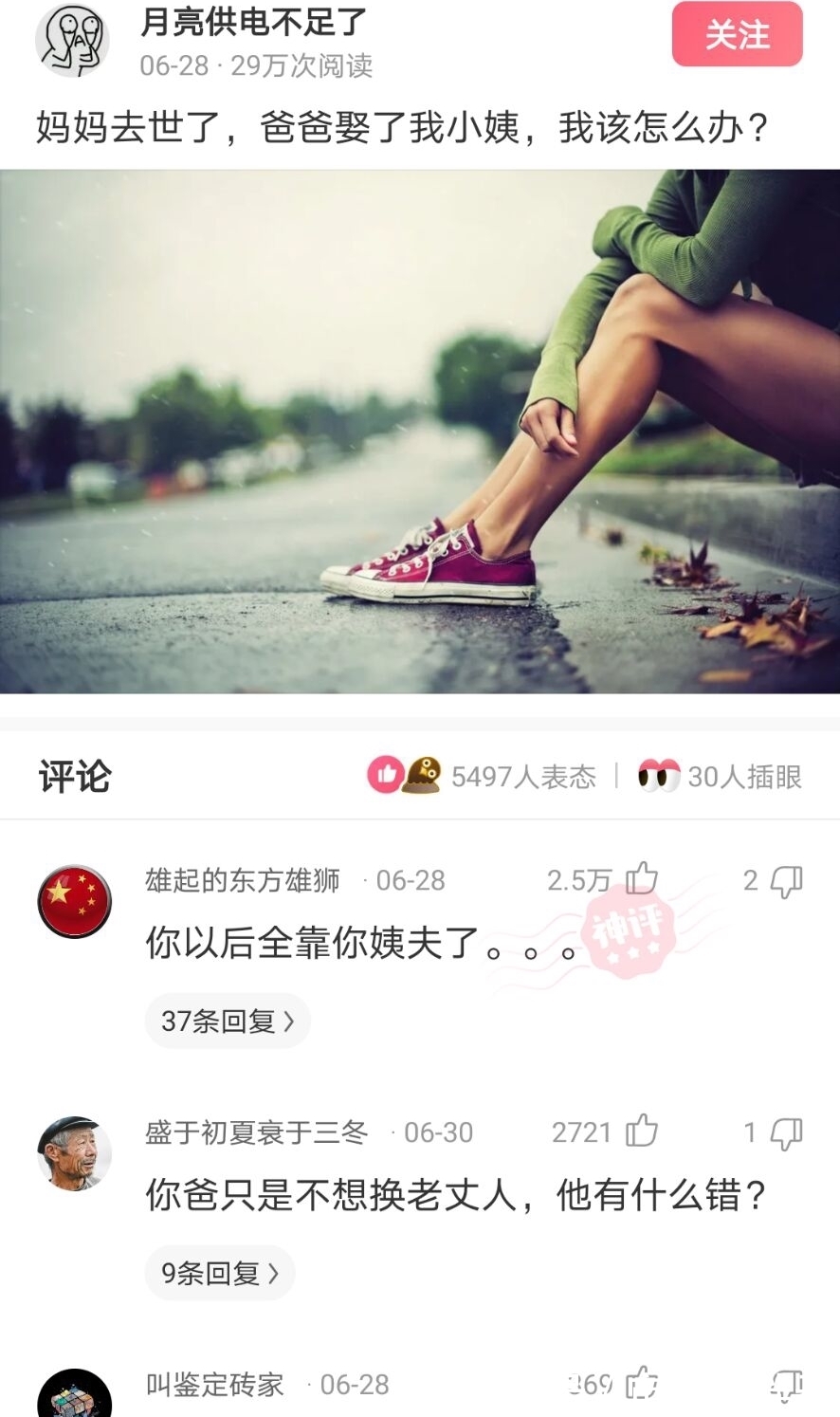
Task: Collapse the 37条回复 chevron arrow
Action: pos(291,1020)
